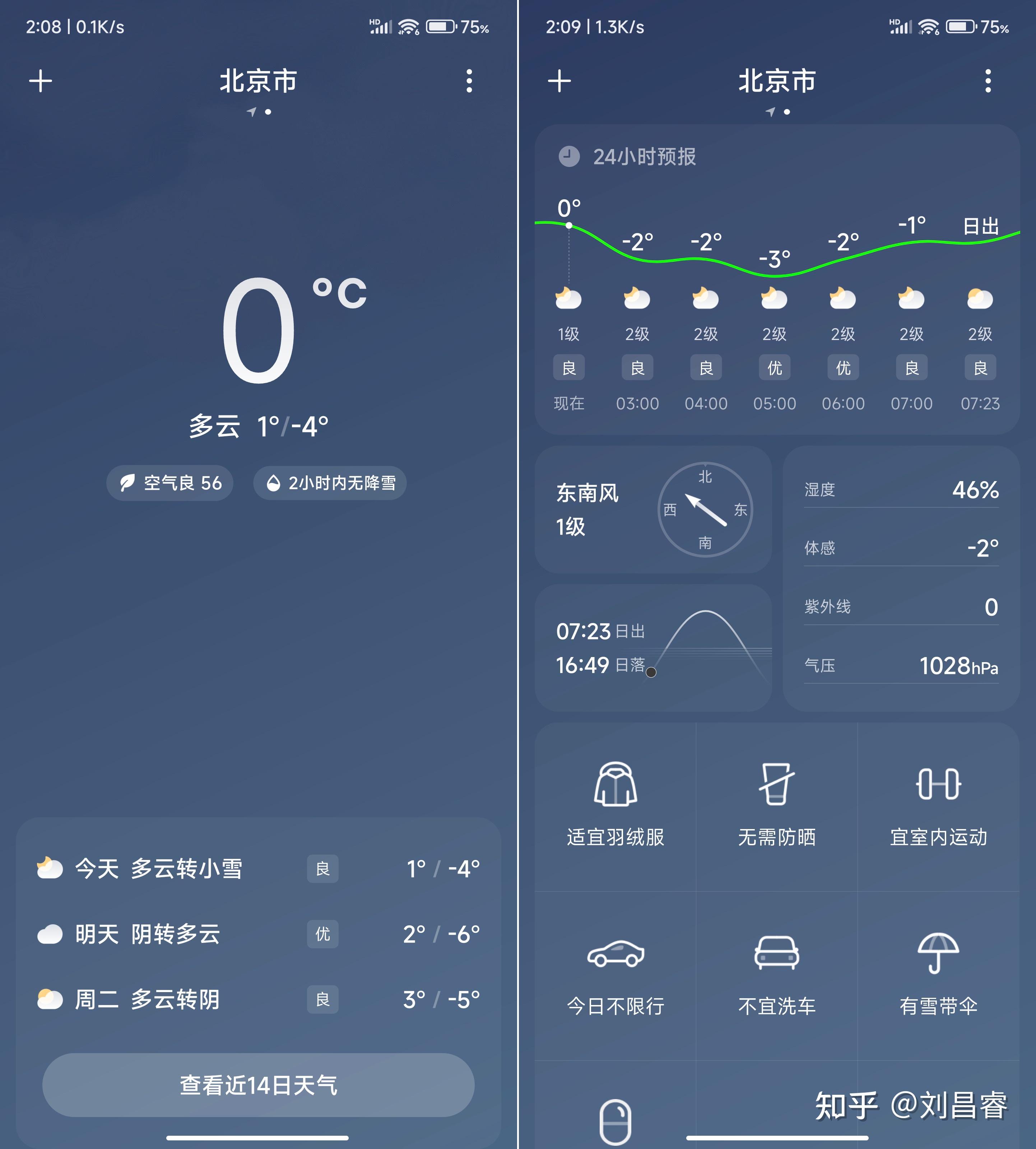Open the three-dot overflow menu
Viewport: 1036px width, 1149px height.
click(469, 81)
